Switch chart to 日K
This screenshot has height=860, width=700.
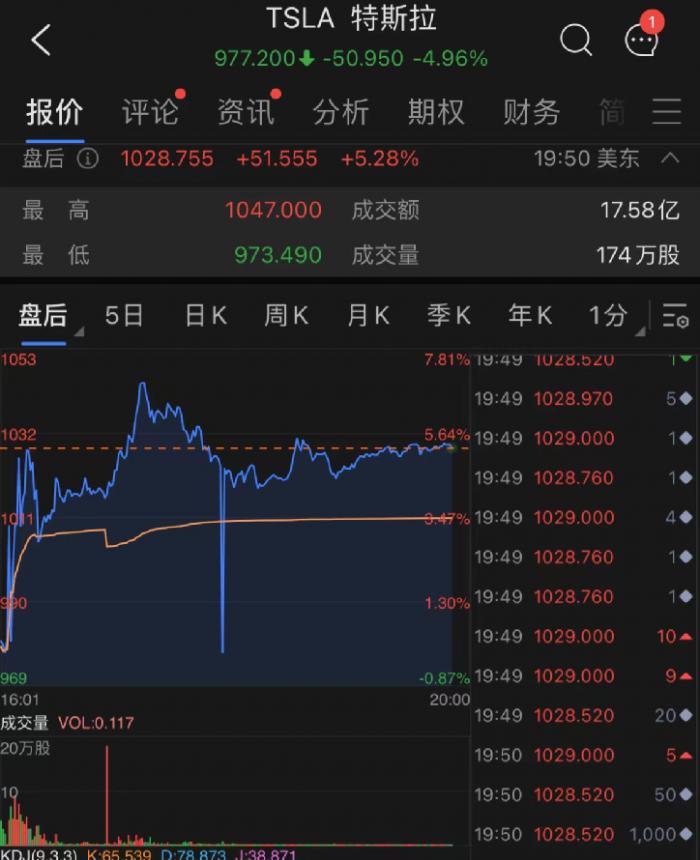[x=206, y=316]
